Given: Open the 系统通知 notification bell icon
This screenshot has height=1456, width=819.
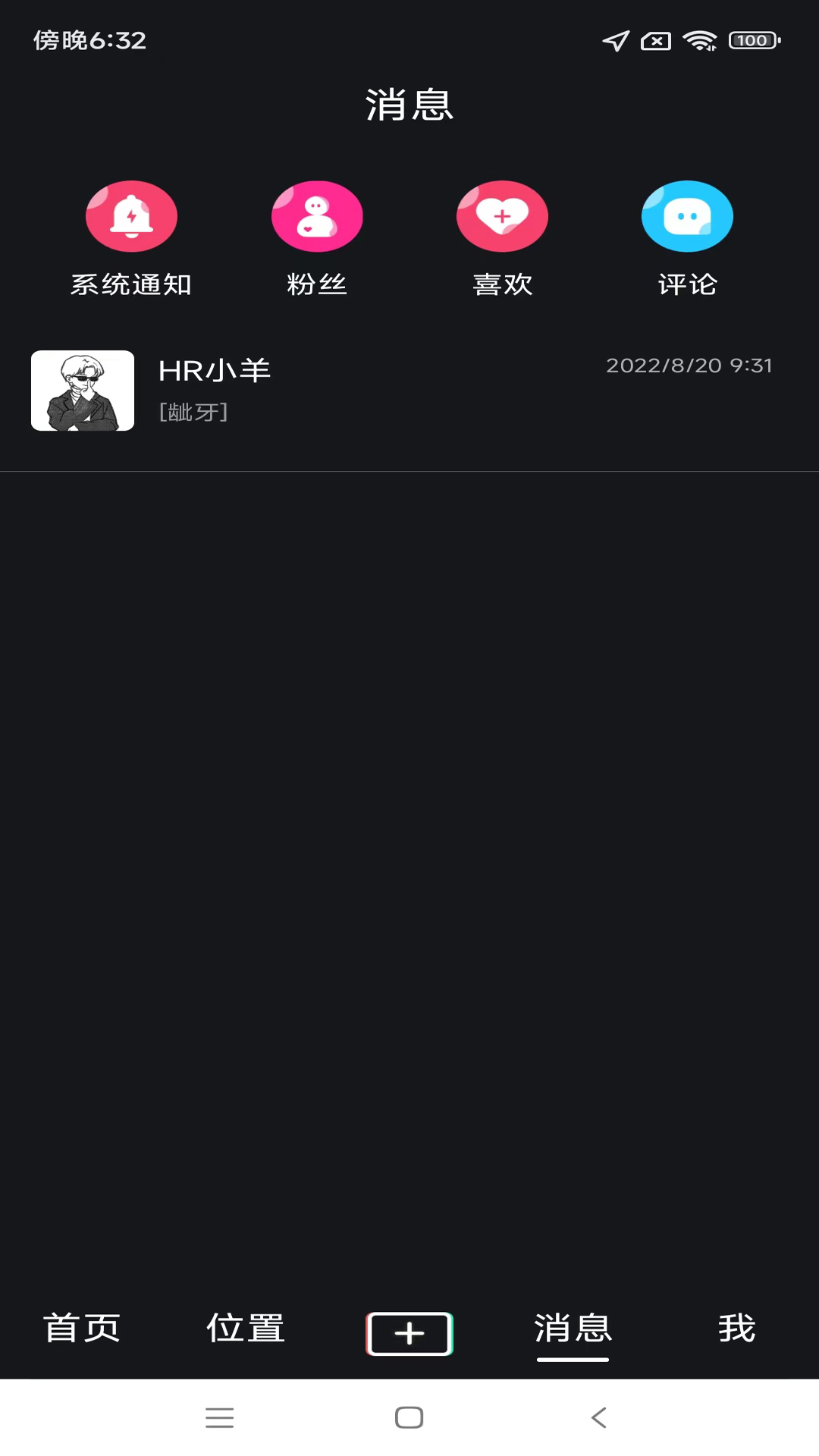Looking at the screenshot, I should (x=131, y=216).
